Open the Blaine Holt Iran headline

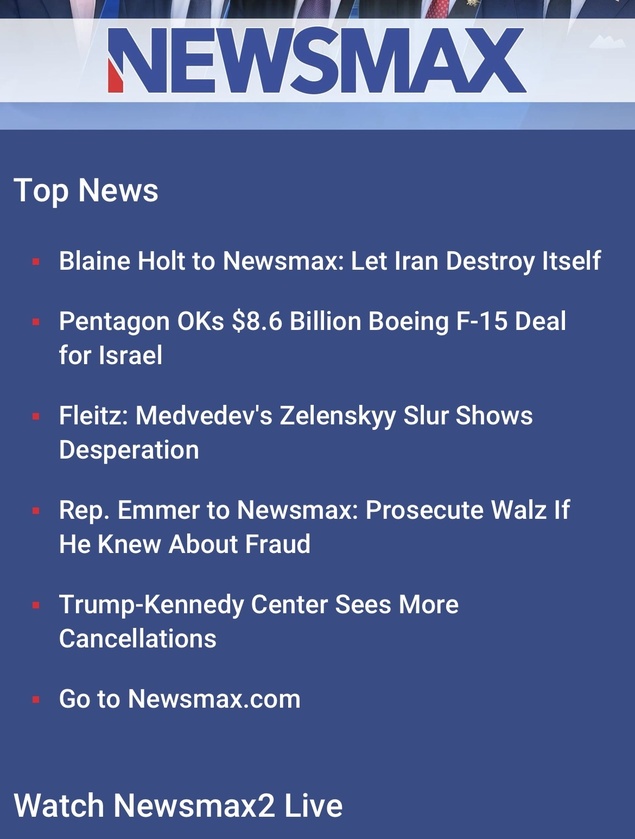click(x=329, y=261)
